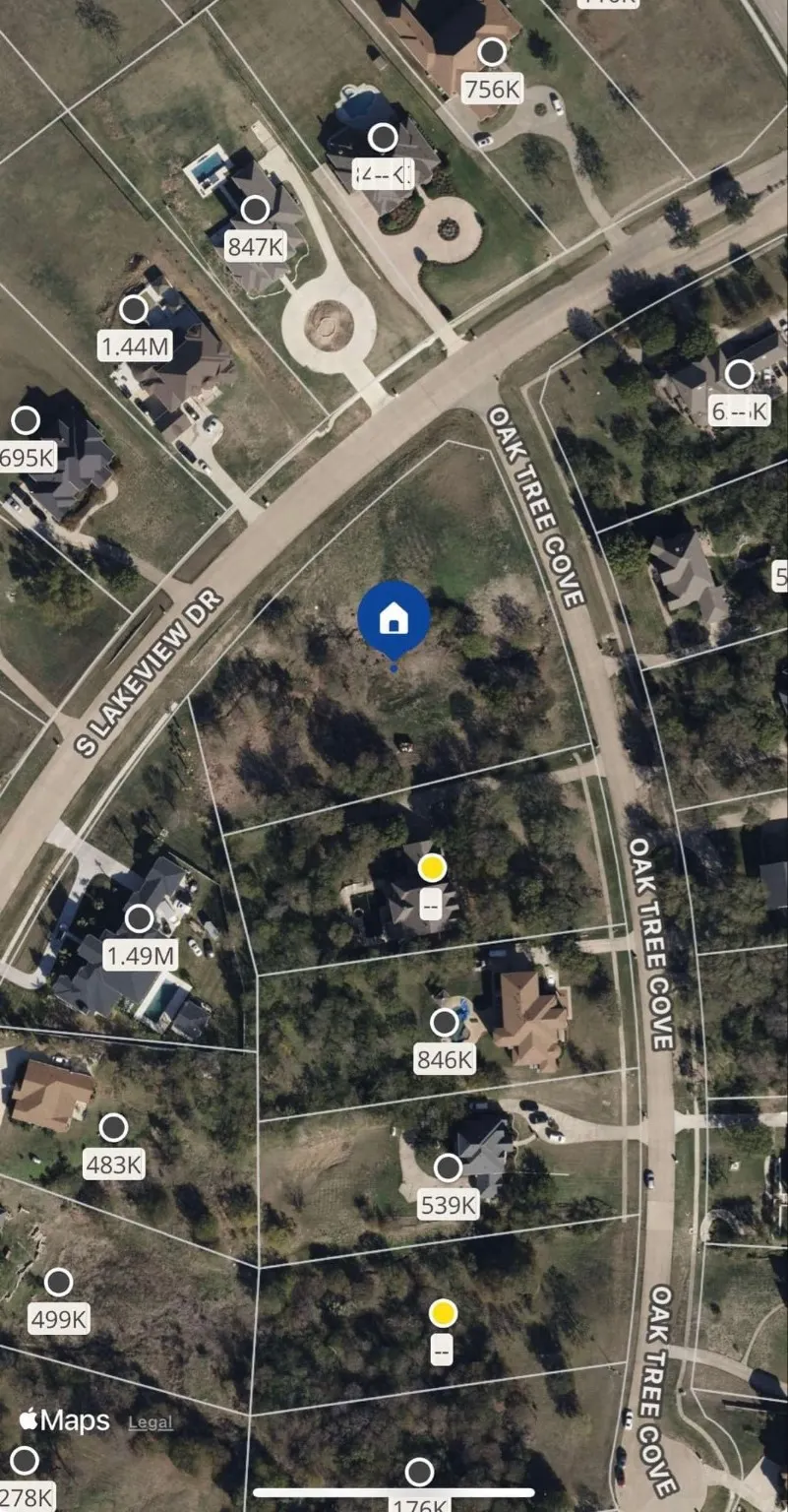
Task: Tap the 847K home price pin
Action: point(255,209)
